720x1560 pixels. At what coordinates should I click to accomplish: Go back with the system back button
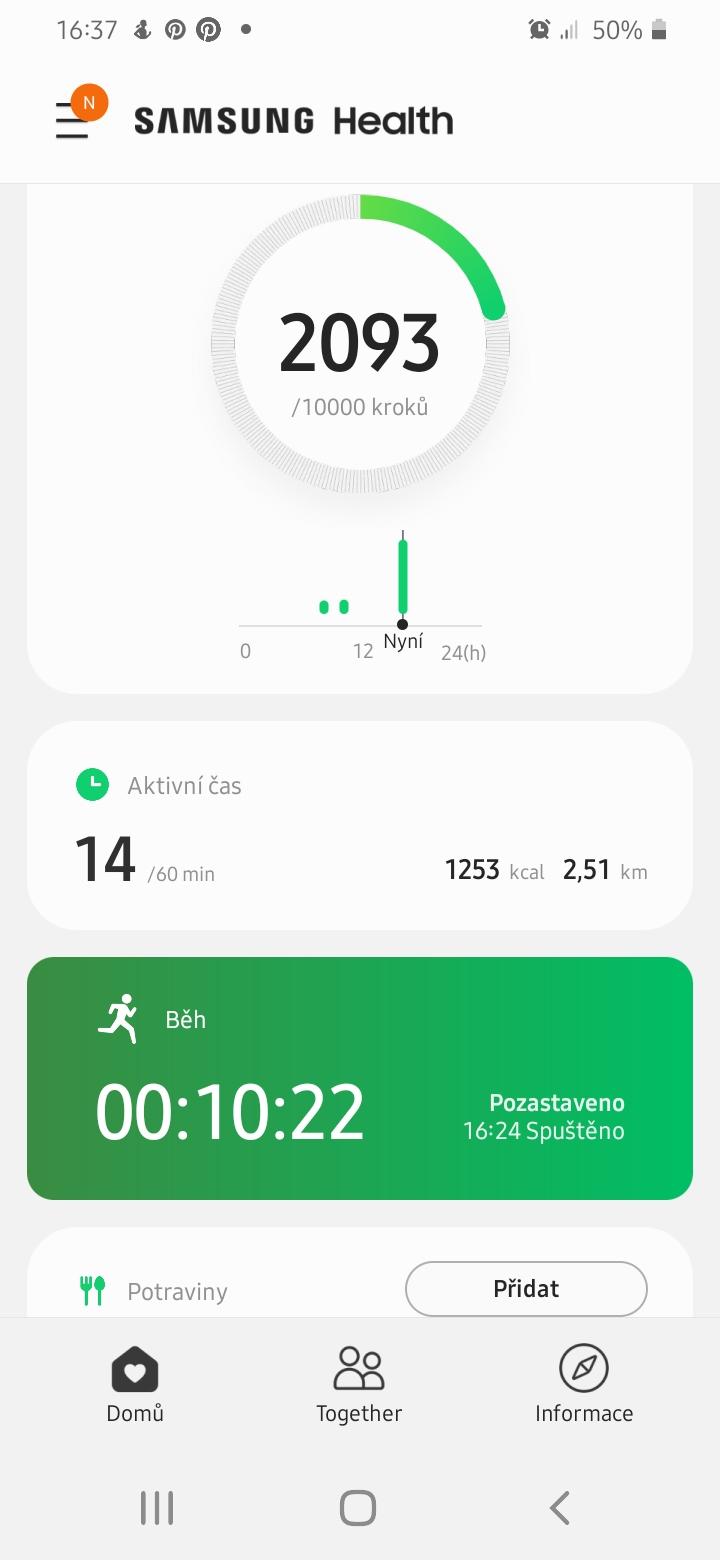(560, 1507)
